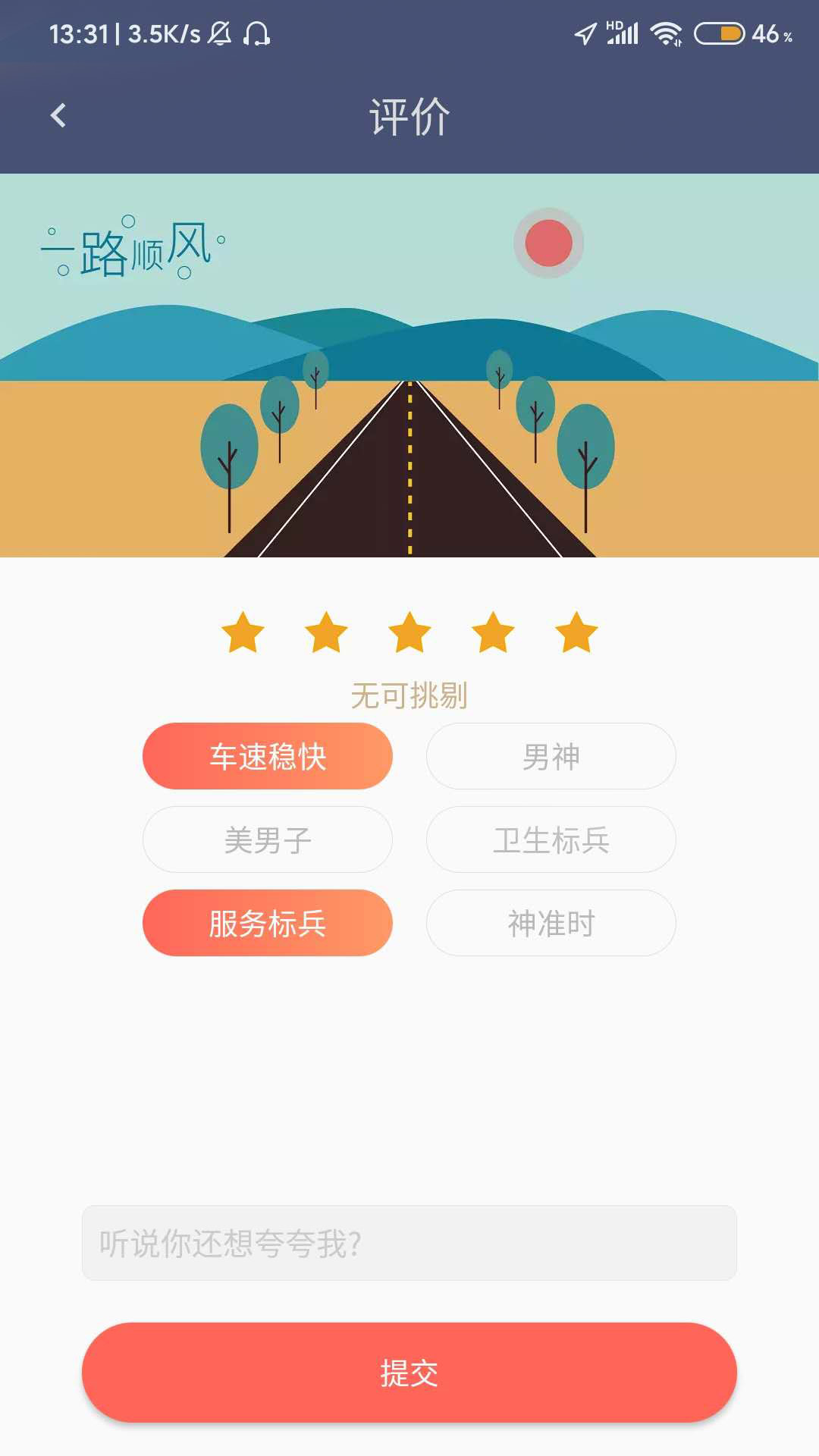Viewport: 819px width, 1456px height.
Task: Choose the 美男子 tag
Action: point(268,839)
